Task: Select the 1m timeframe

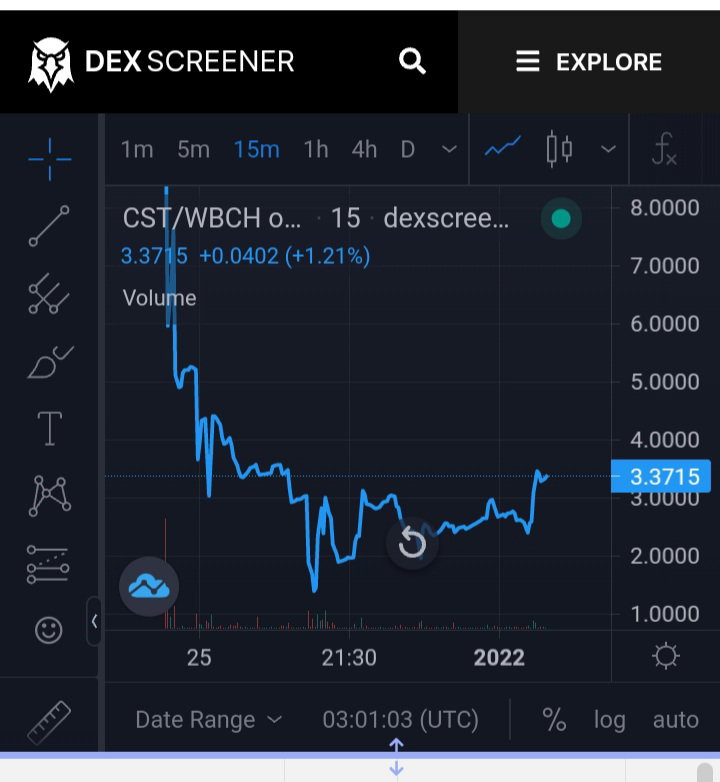Action: 137,149
